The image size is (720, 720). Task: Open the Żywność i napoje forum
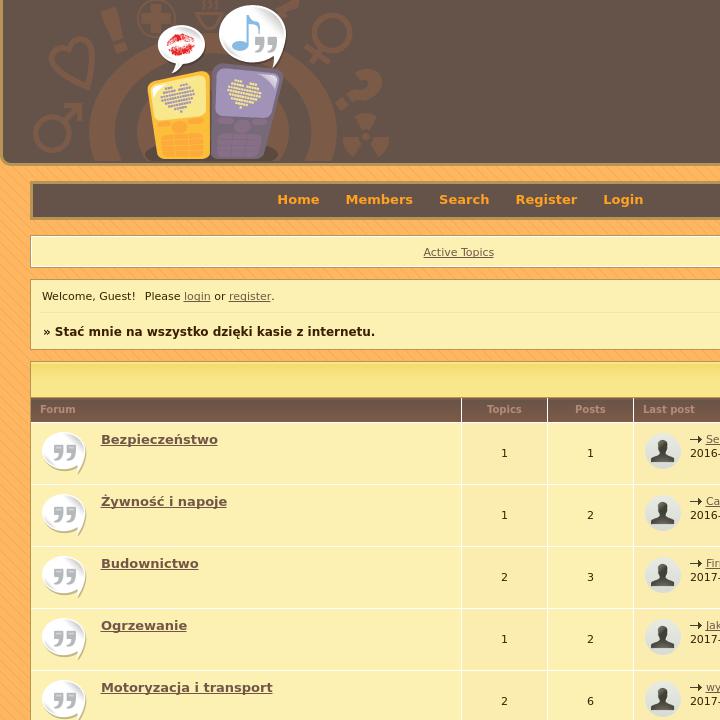pos(164,502)
